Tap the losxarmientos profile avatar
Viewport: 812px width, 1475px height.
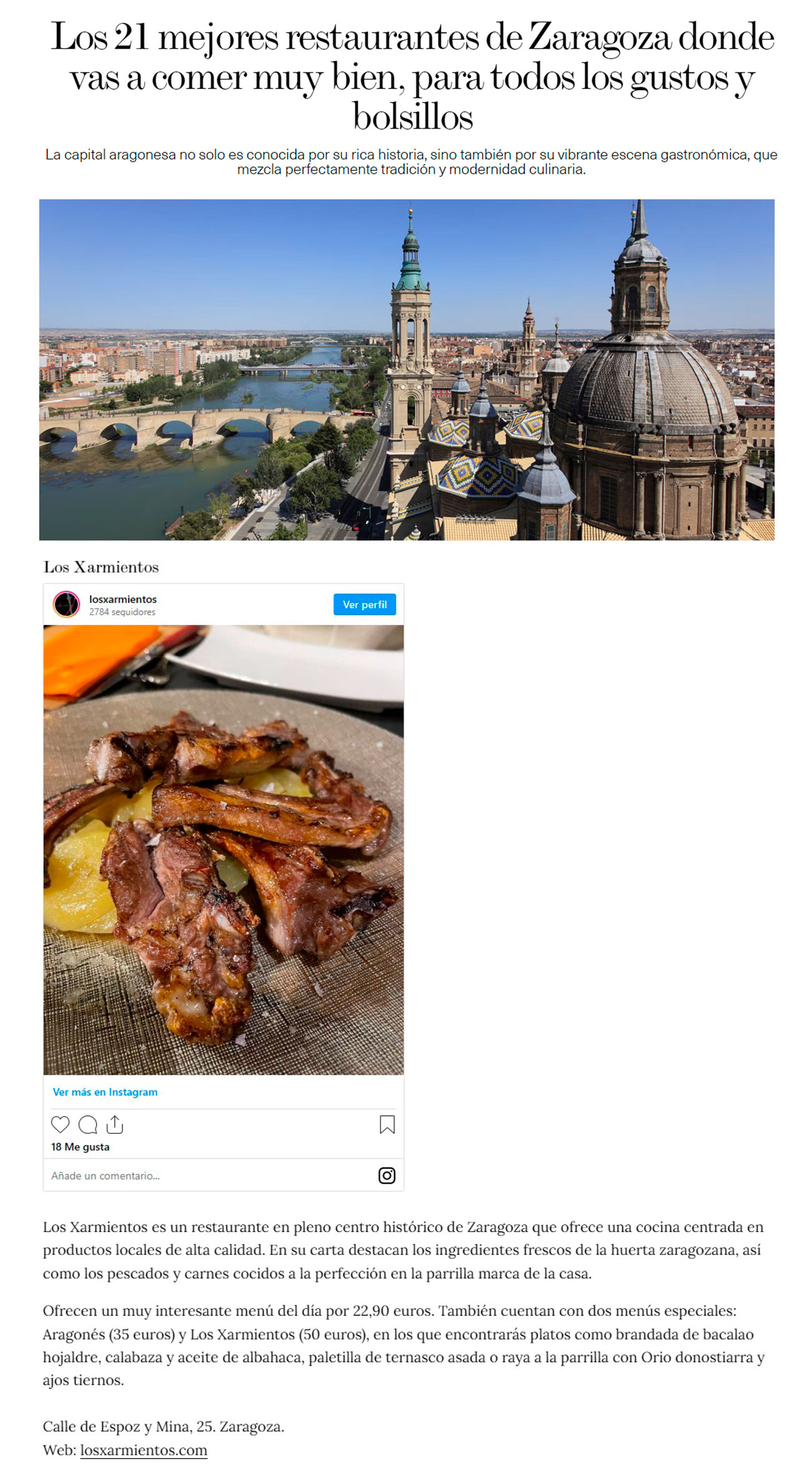(x=66, y=604)
